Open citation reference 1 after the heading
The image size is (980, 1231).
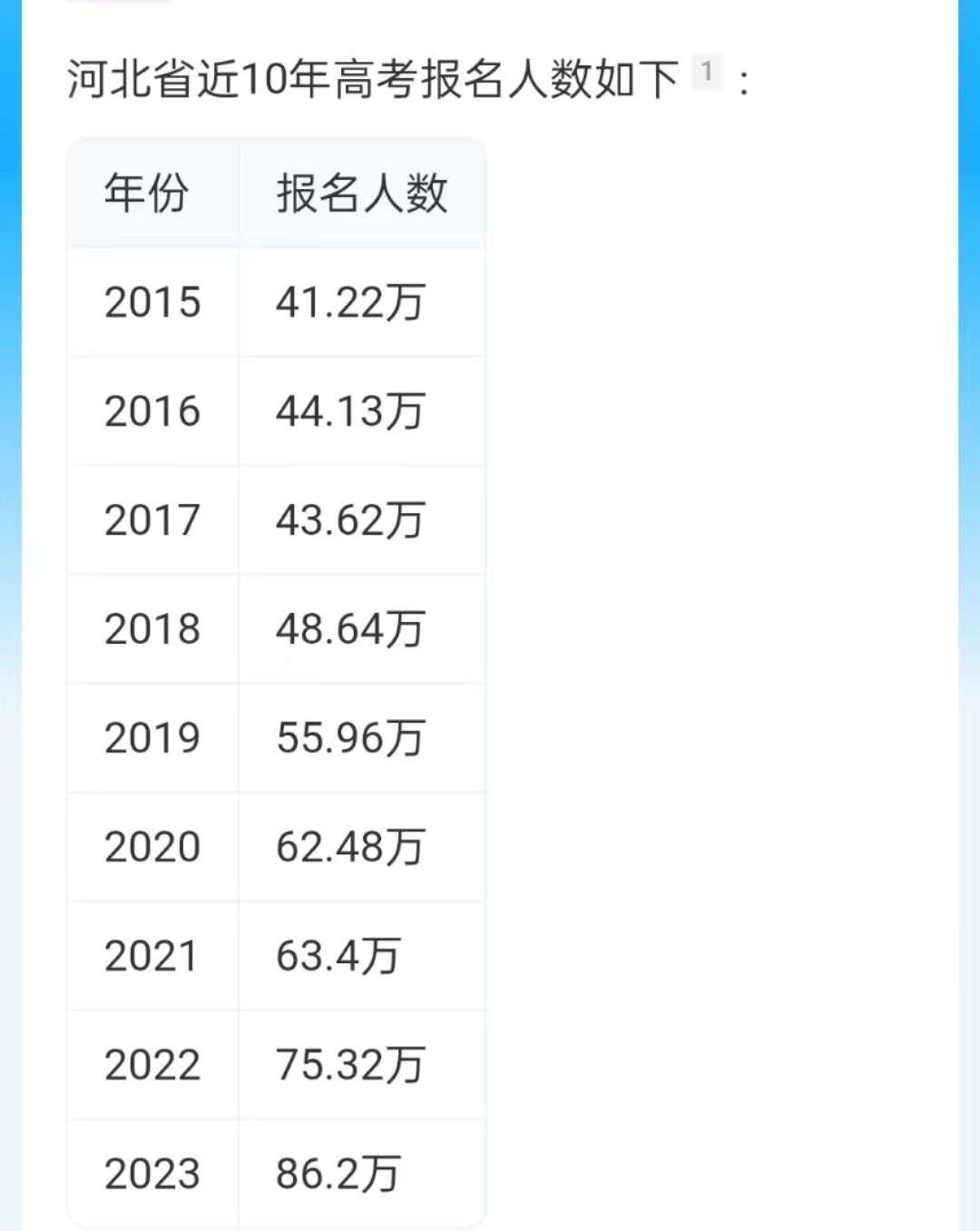[707, 72]
